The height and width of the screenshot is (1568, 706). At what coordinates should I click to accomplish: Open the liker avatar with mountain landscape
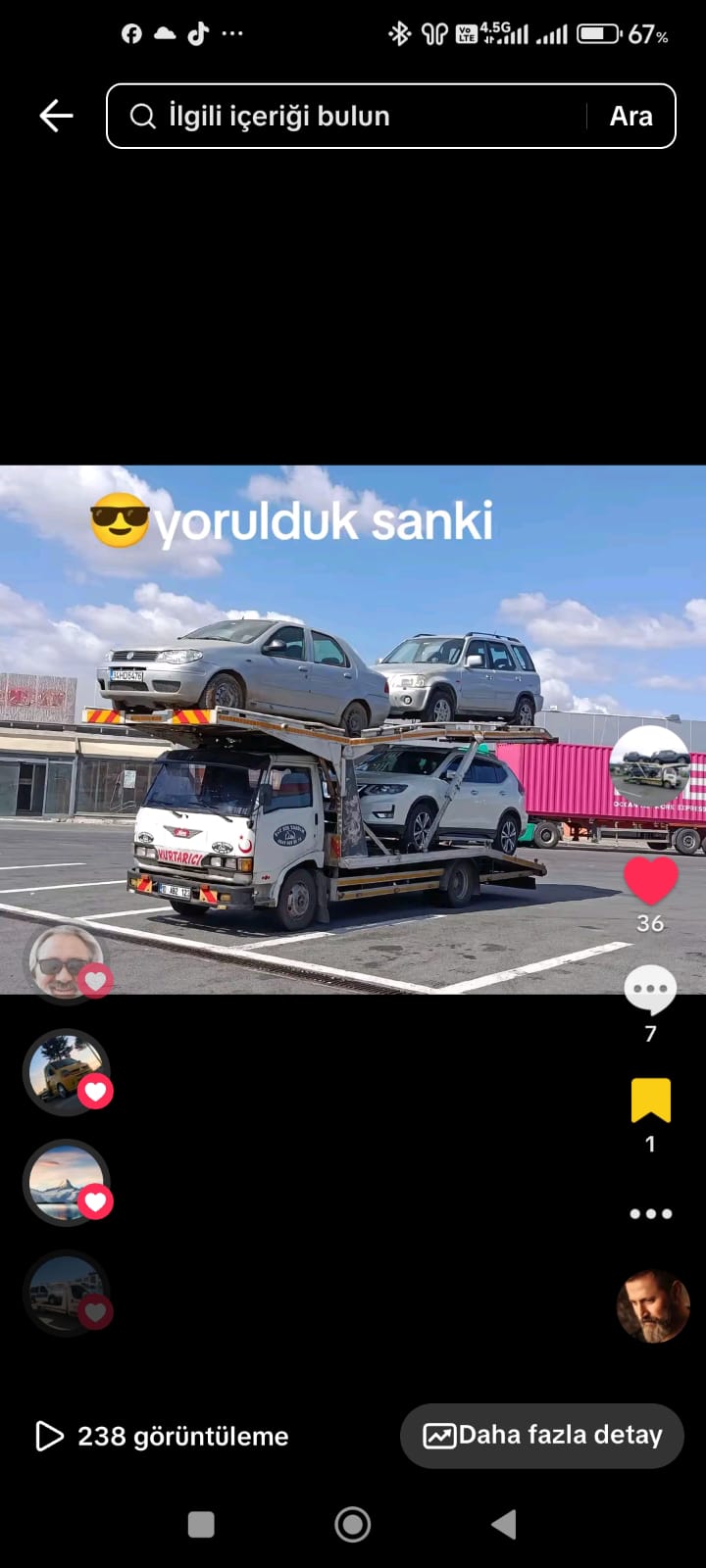click(65, 1183)
